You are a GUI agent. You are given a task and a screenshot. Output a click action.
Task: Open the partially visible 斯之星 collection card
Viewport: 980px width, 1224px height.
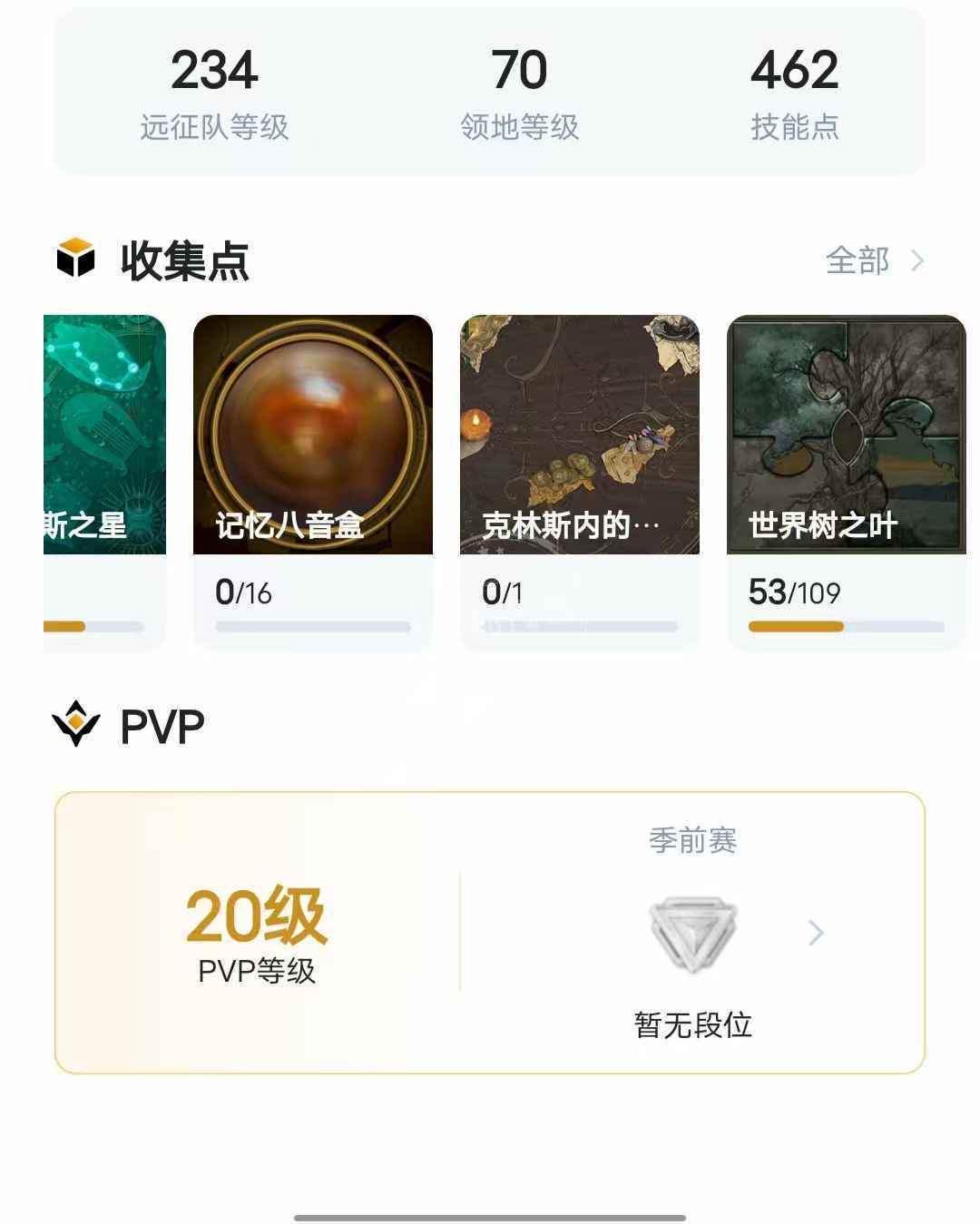103,481
